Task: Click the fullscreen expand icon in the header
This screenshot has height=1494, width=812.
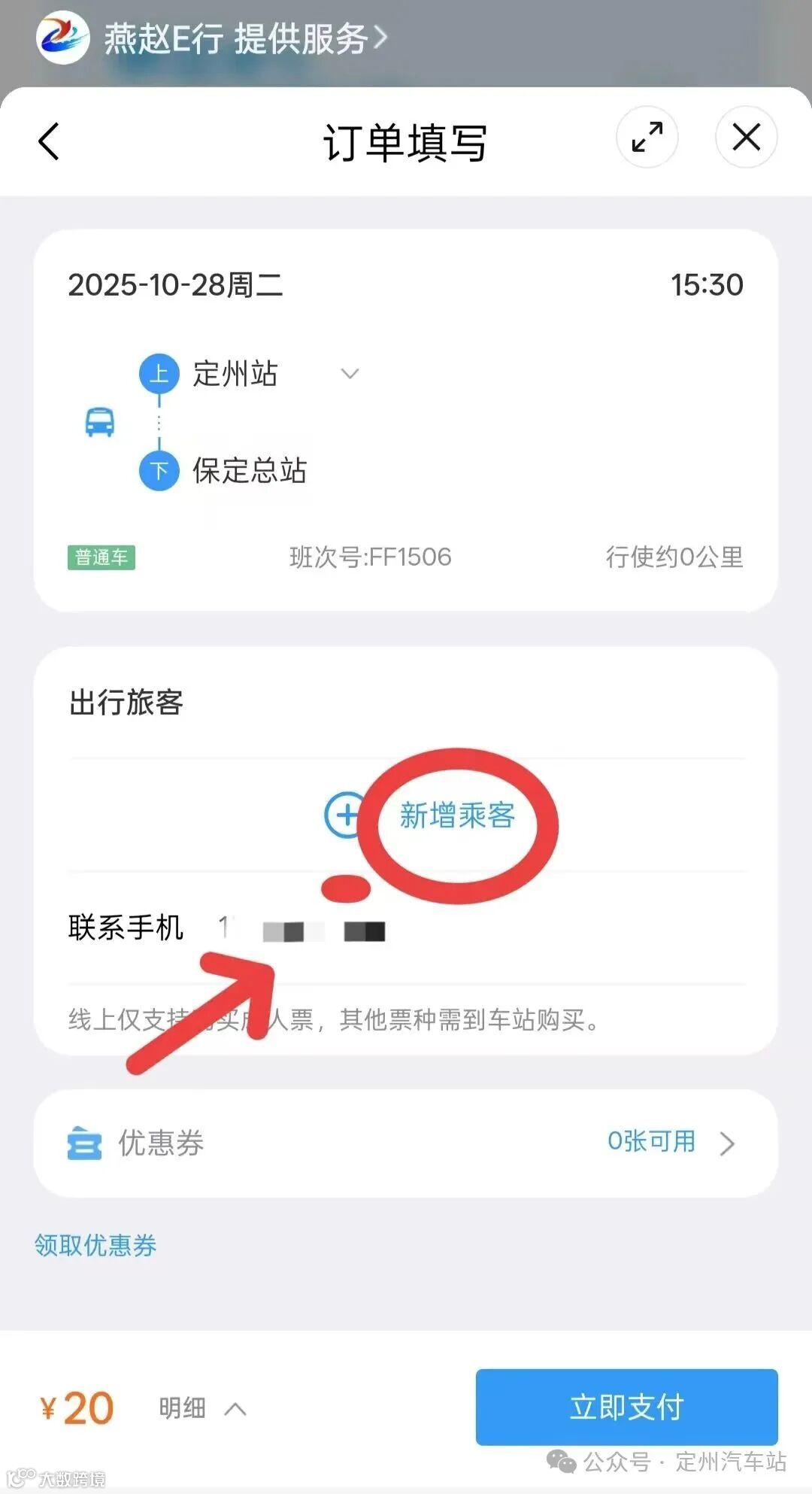Action: [x=647, y=138]
